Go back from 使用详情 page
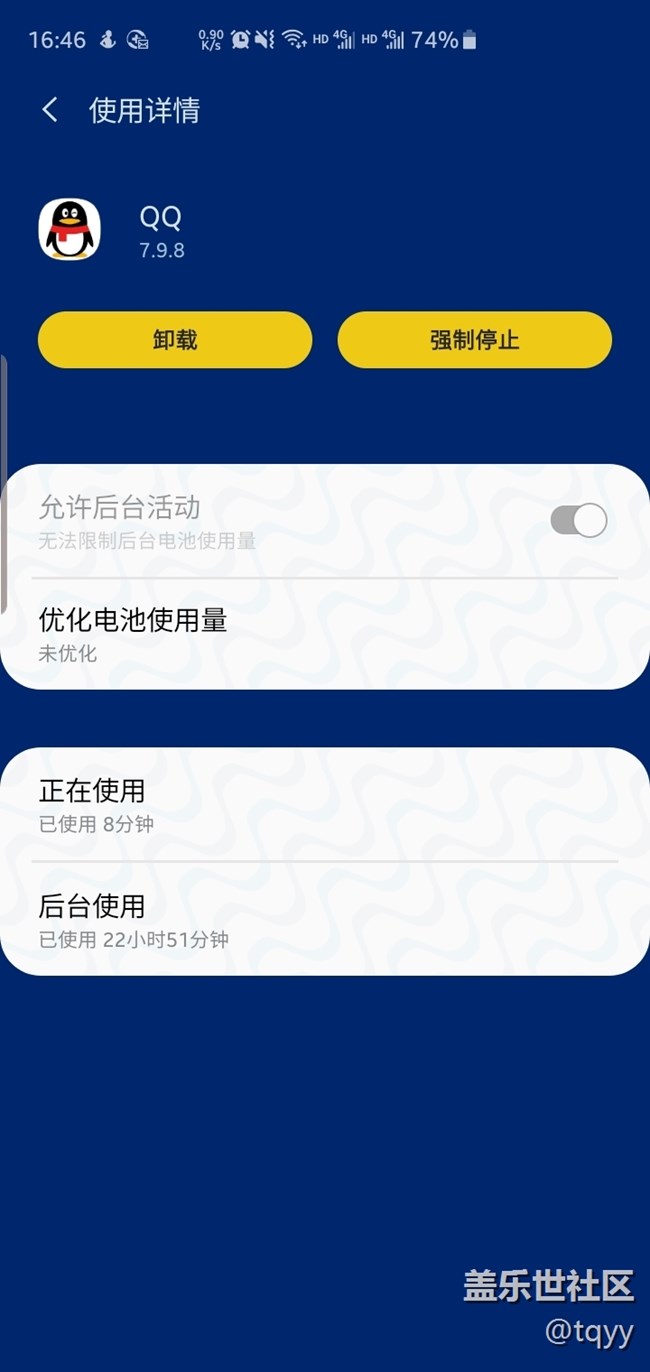 point(50,110)
